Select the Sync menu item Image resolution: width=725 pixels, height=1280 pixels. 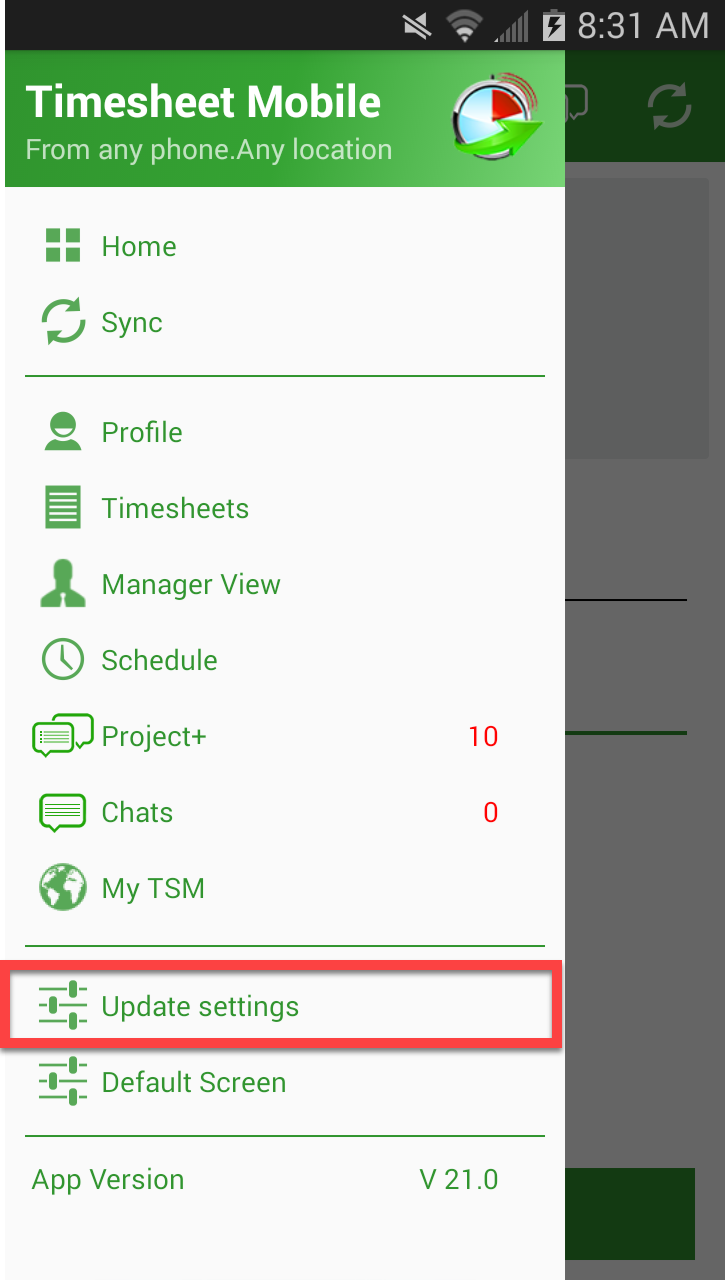click(x=284, y=322)
